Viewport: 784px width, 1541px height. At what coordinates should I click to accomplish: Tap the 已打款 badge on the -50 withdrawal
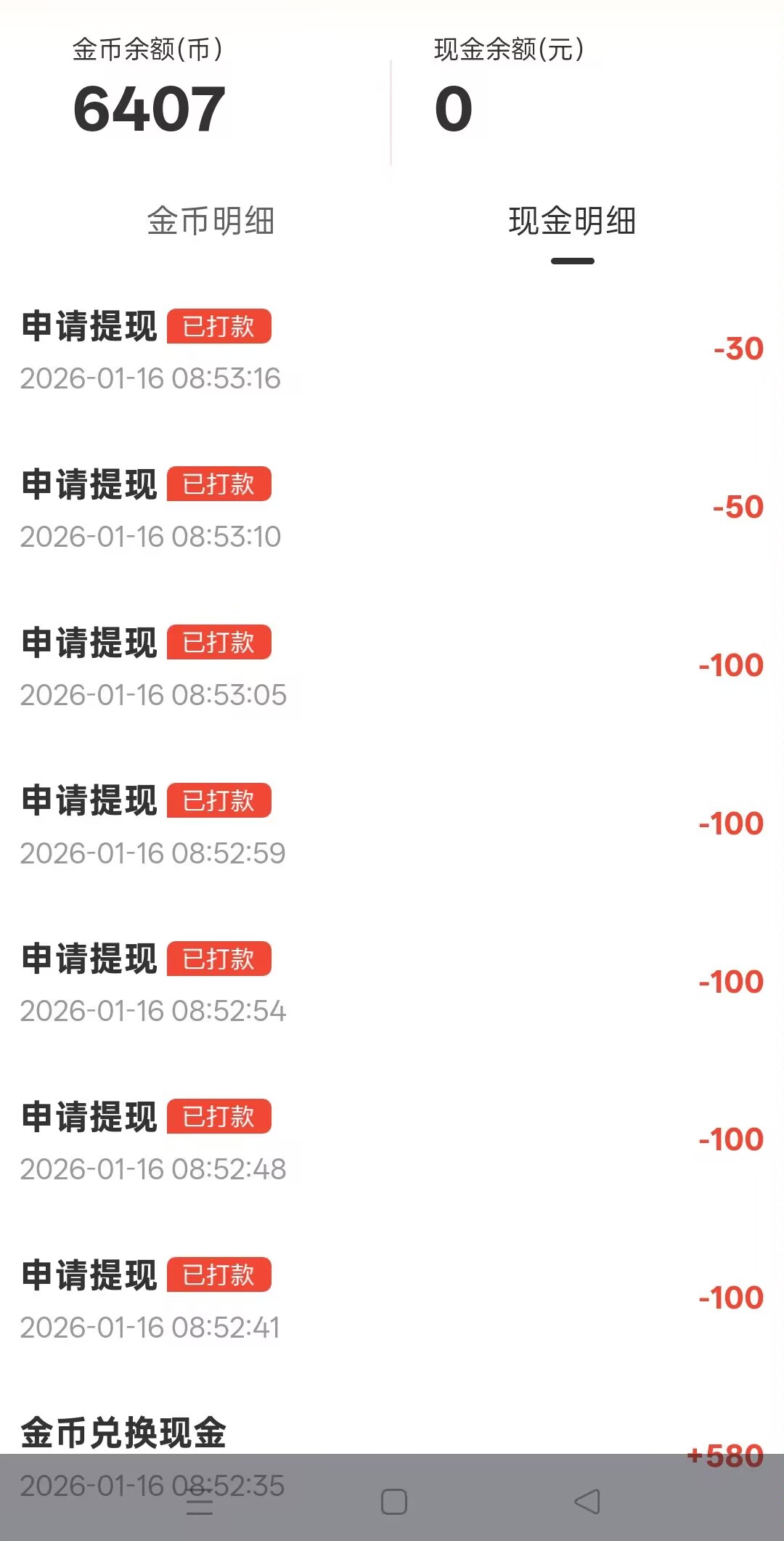pyautogui.click(x=219, y=485)
